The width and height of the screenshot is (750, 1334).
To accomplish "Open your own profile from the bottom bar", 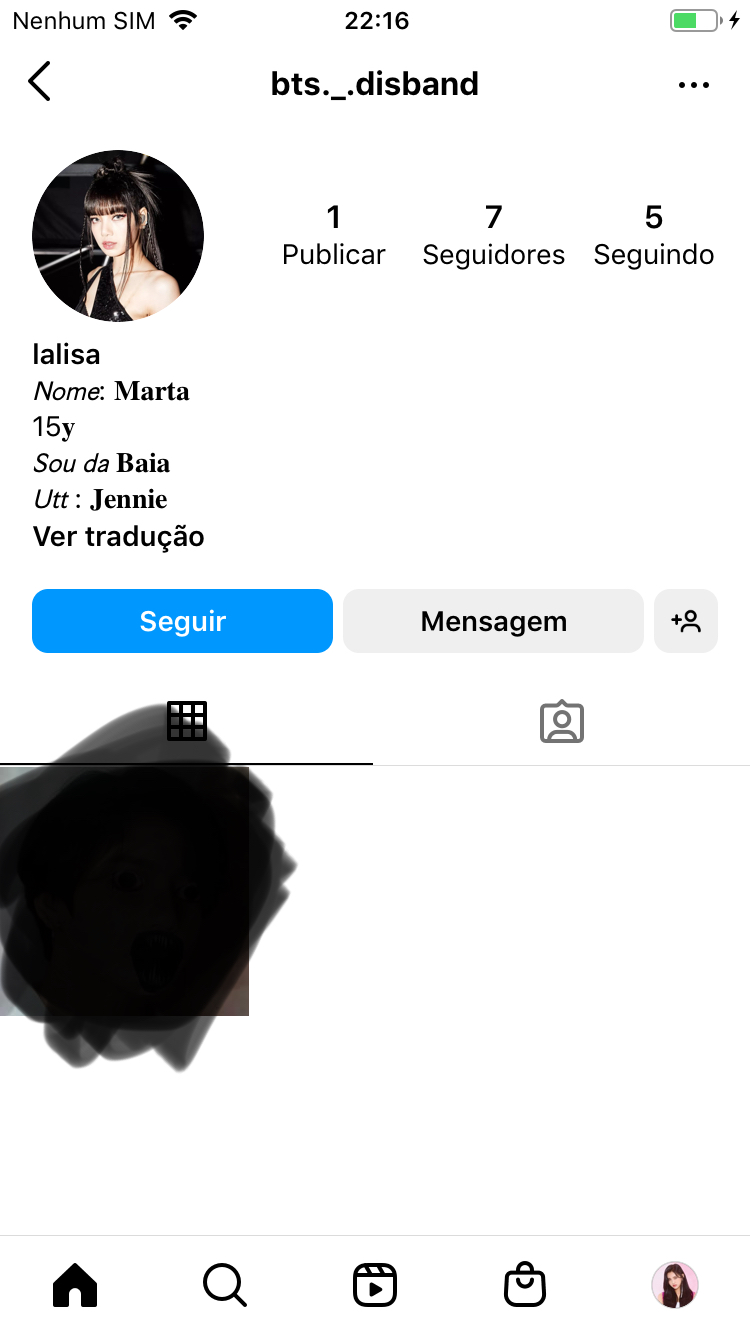I will coord(675,1285).
